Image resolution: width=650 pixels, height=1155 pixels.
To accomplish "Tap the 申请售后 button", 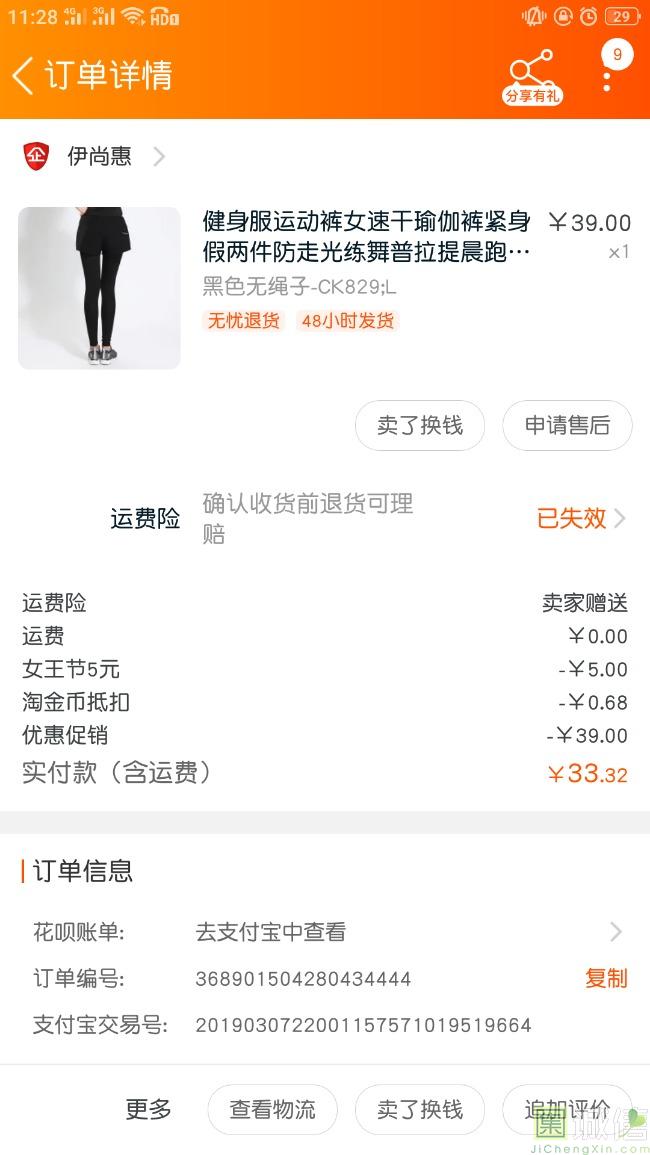I will pos(567,425).
